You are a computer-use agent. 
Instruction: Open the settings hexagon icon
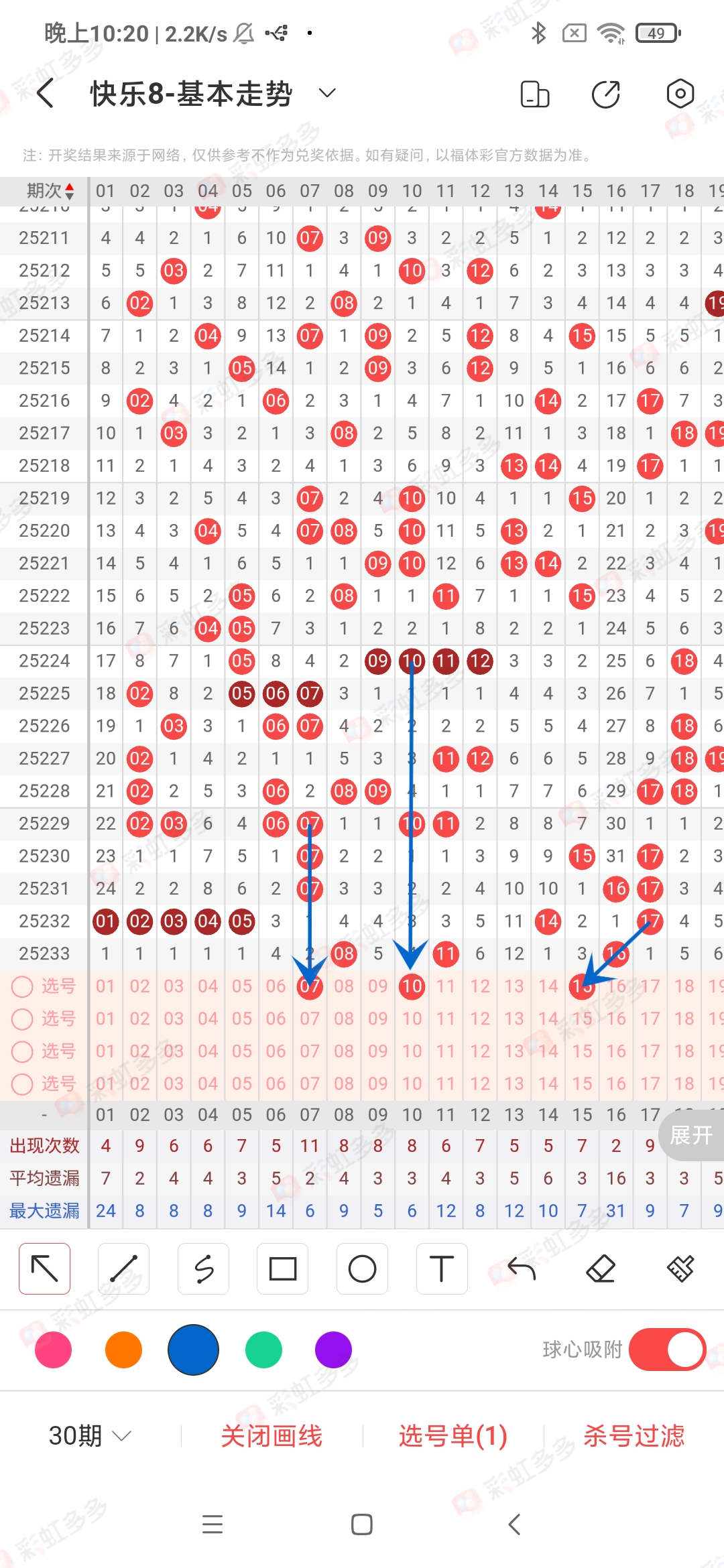point(680,94)
